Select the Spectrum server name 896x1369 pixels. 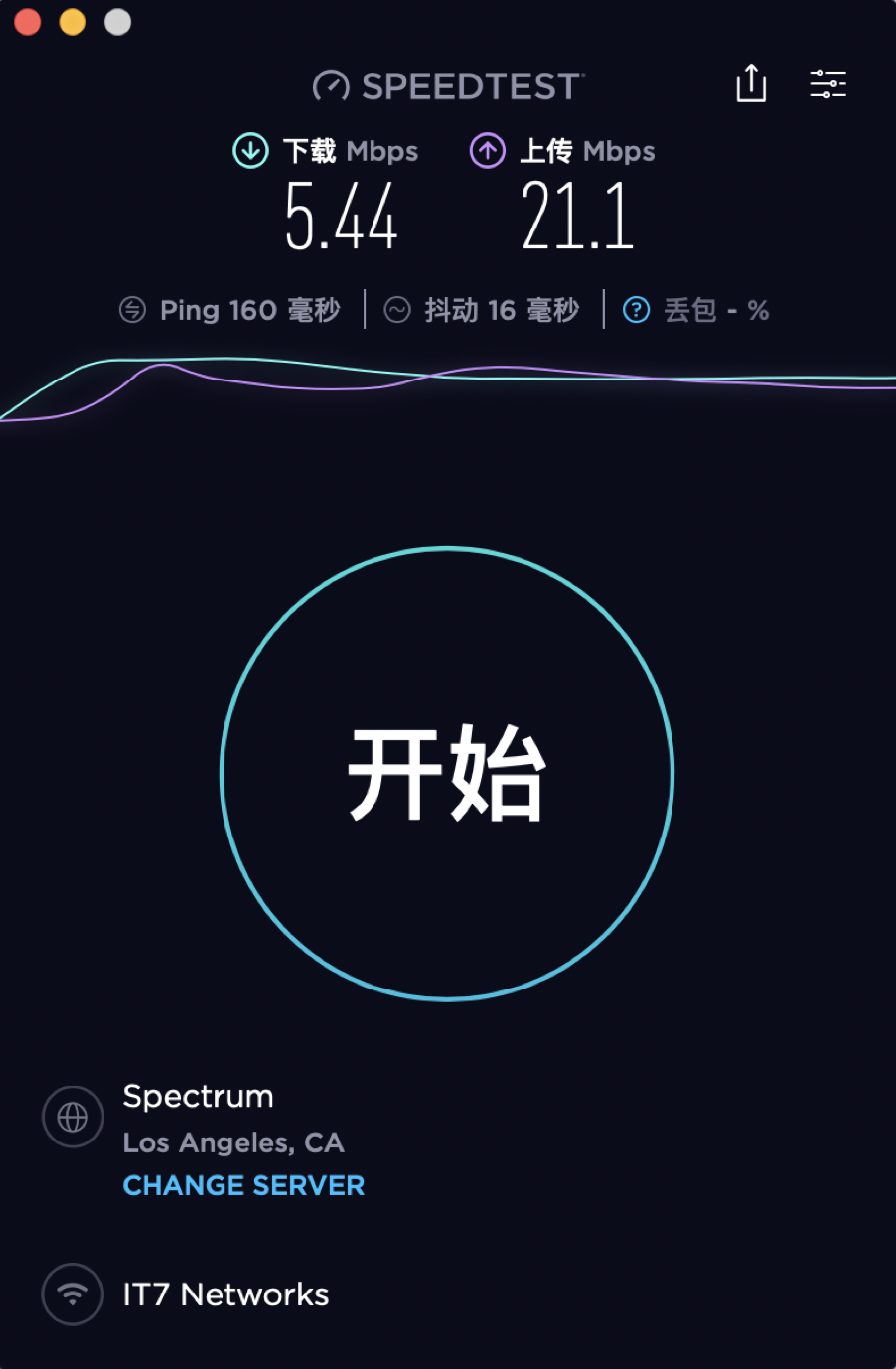[x=198, y=1096]
